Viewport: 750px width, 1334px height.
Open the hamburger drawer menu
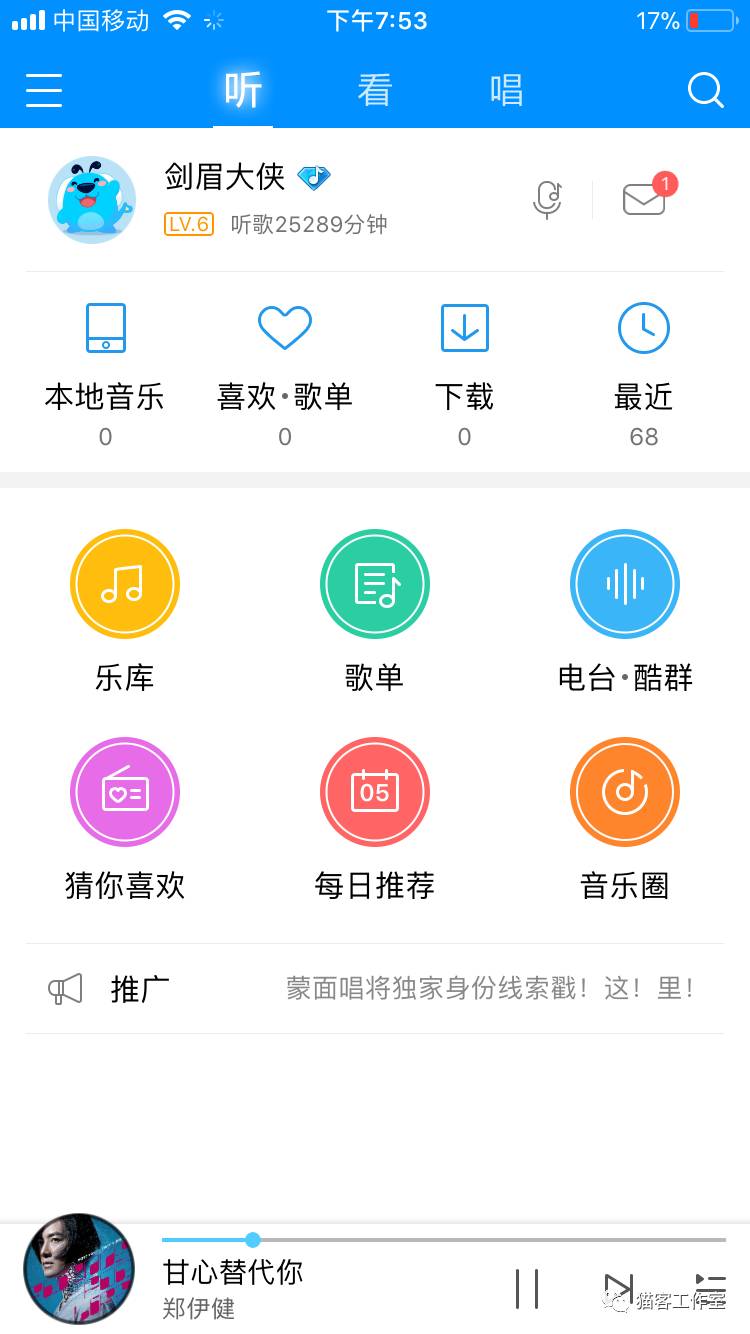point(44,90)
